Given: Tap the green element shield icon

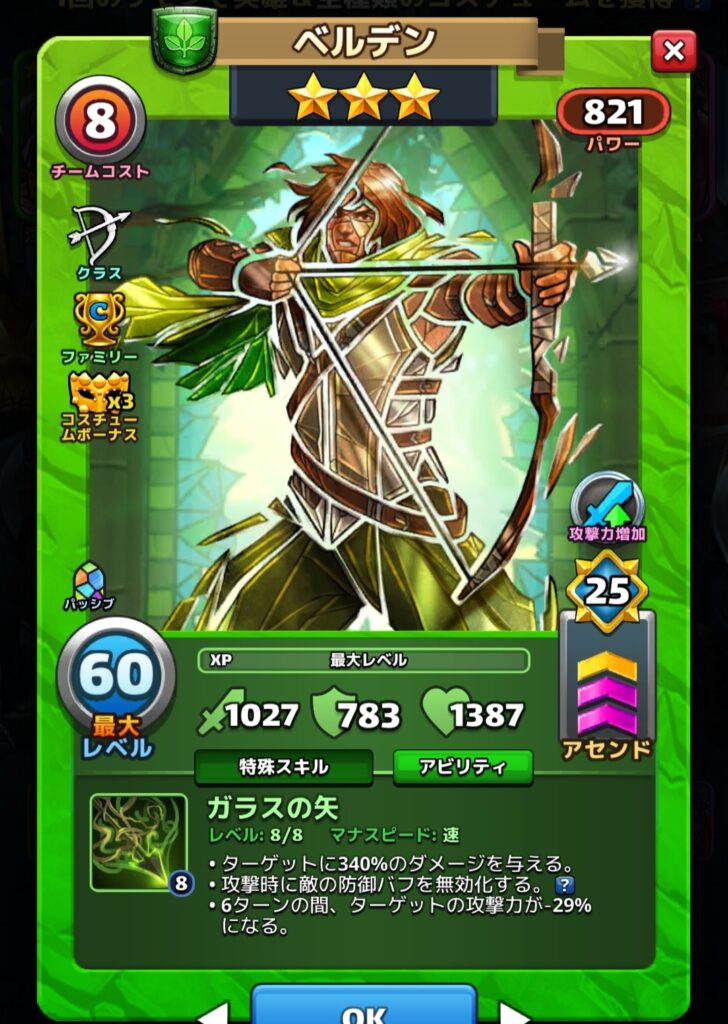Looking at the screenshot, I should (x=184, y=38).
